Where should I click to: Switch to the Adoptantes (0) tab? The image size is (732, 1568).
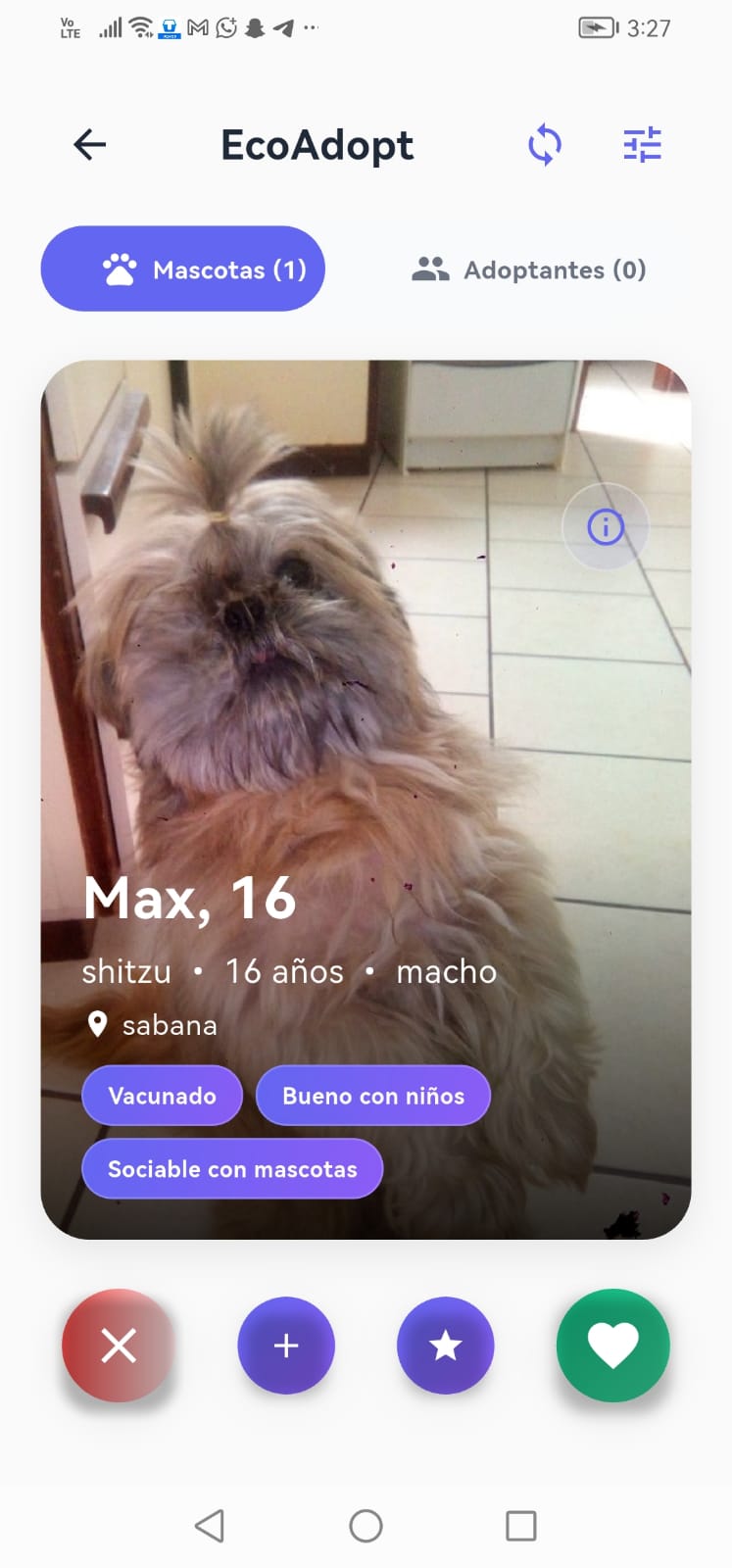point(529,269)
